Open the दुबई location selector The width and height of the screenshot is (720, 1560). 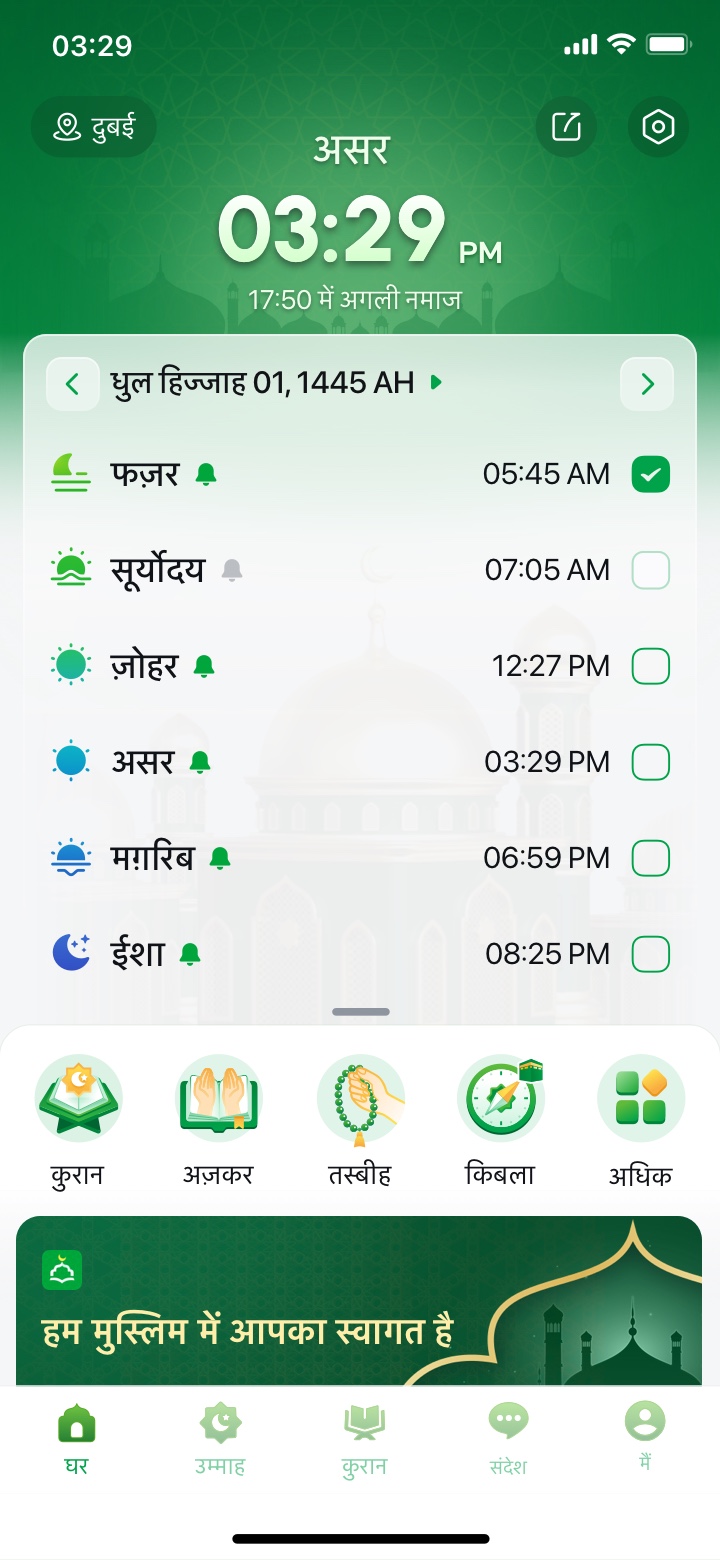[x=93, y=127]
